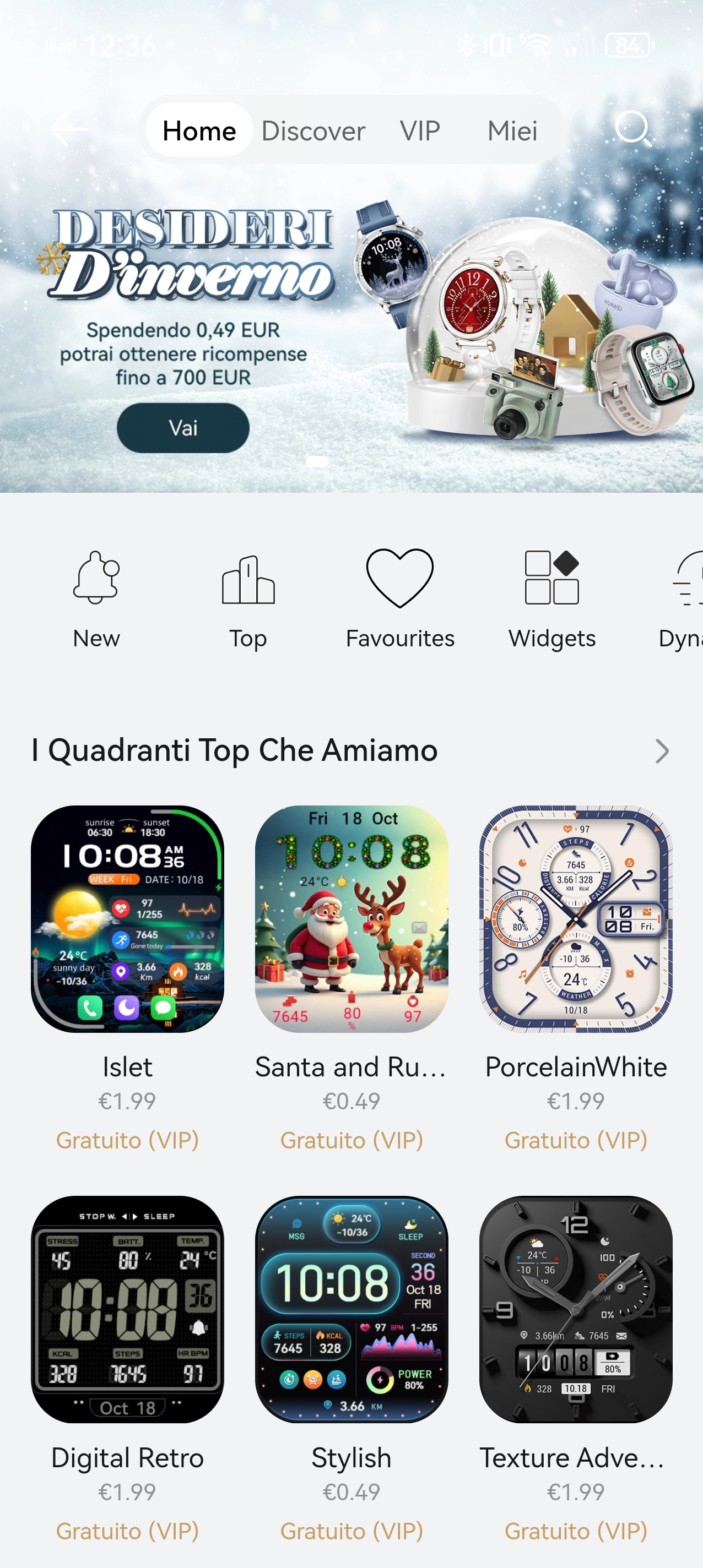
Task: Tap the Vai button on the banner
Action: point(183,428)
